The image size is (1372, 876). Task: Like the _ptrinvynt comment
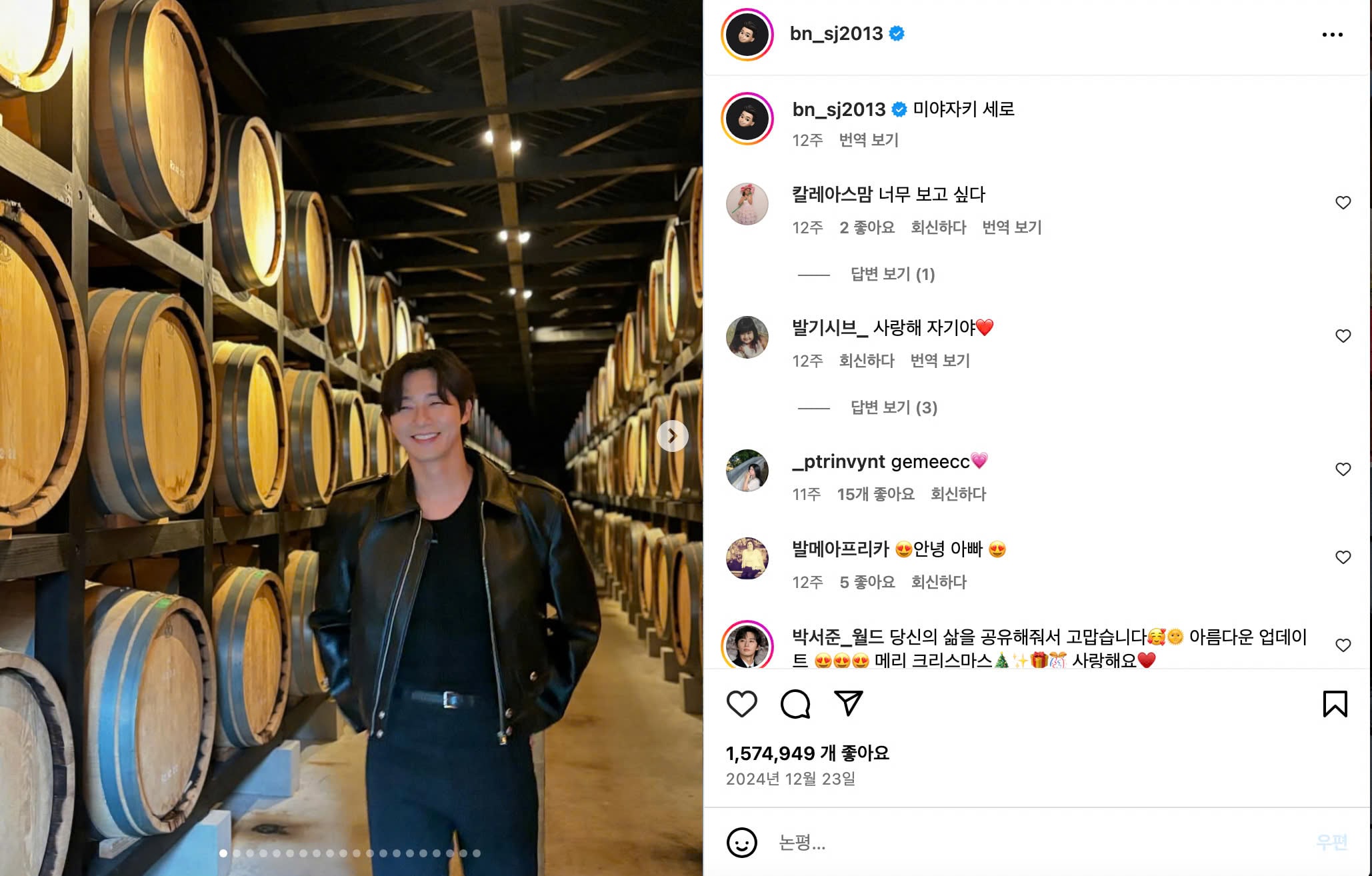tap(1343, 469)
